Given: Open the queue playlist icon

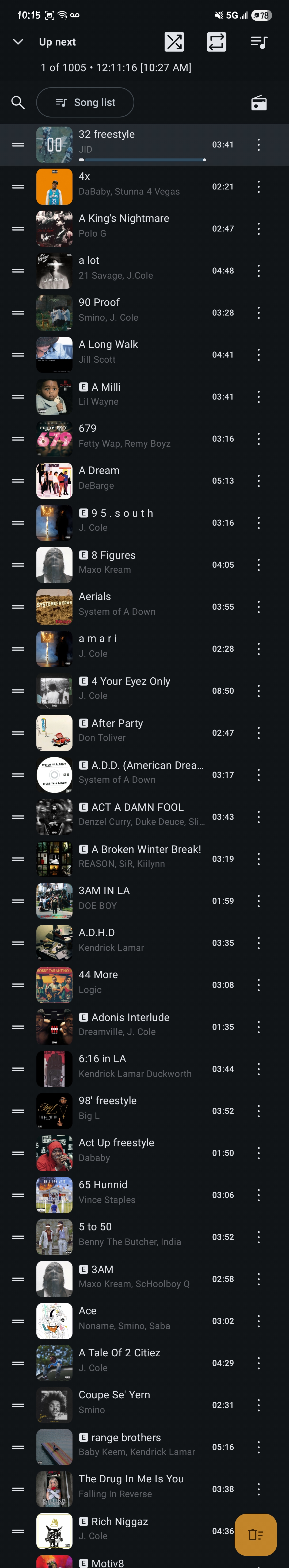Looking at the screenshot, I should (x=258, y=42).
